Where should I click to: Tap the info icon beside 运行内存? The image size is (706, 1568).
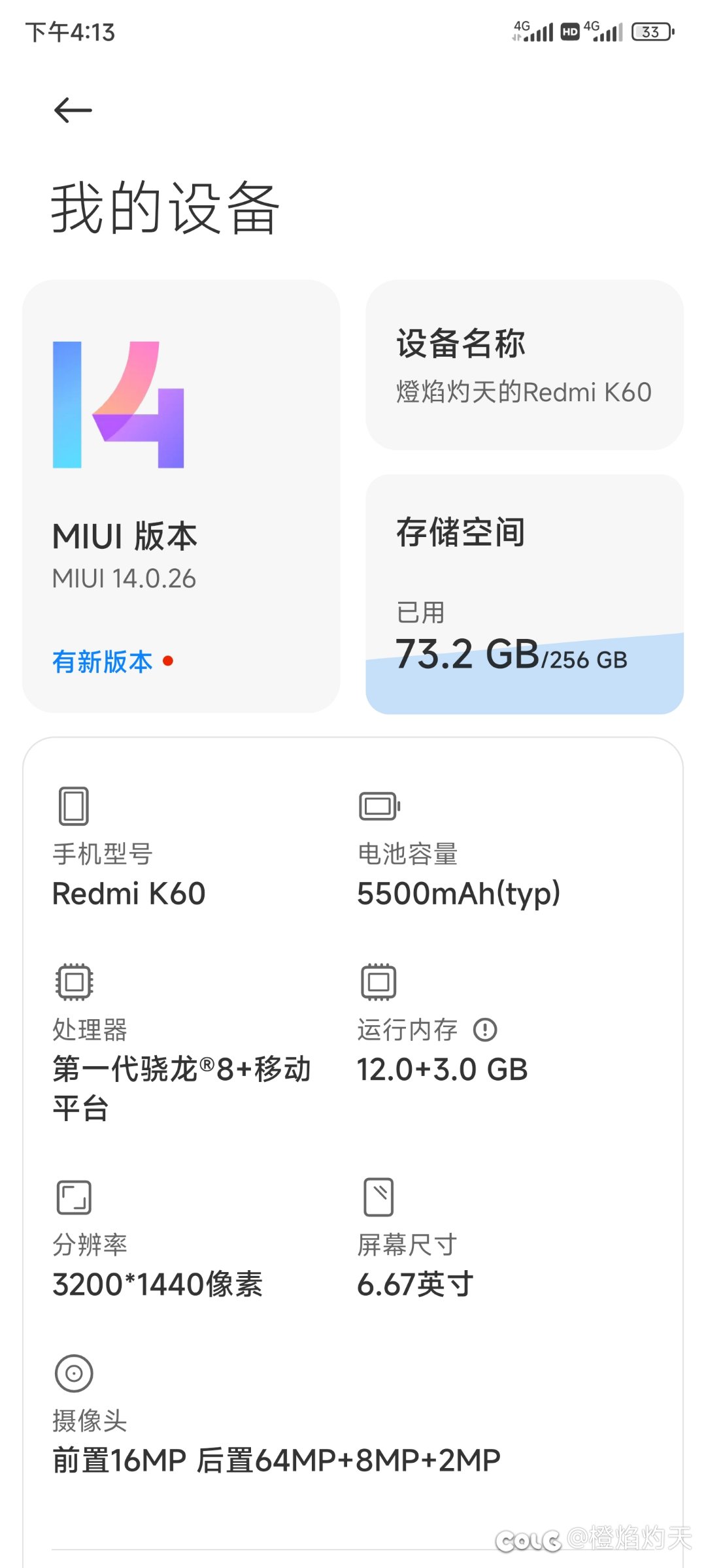click(485, 1030)
